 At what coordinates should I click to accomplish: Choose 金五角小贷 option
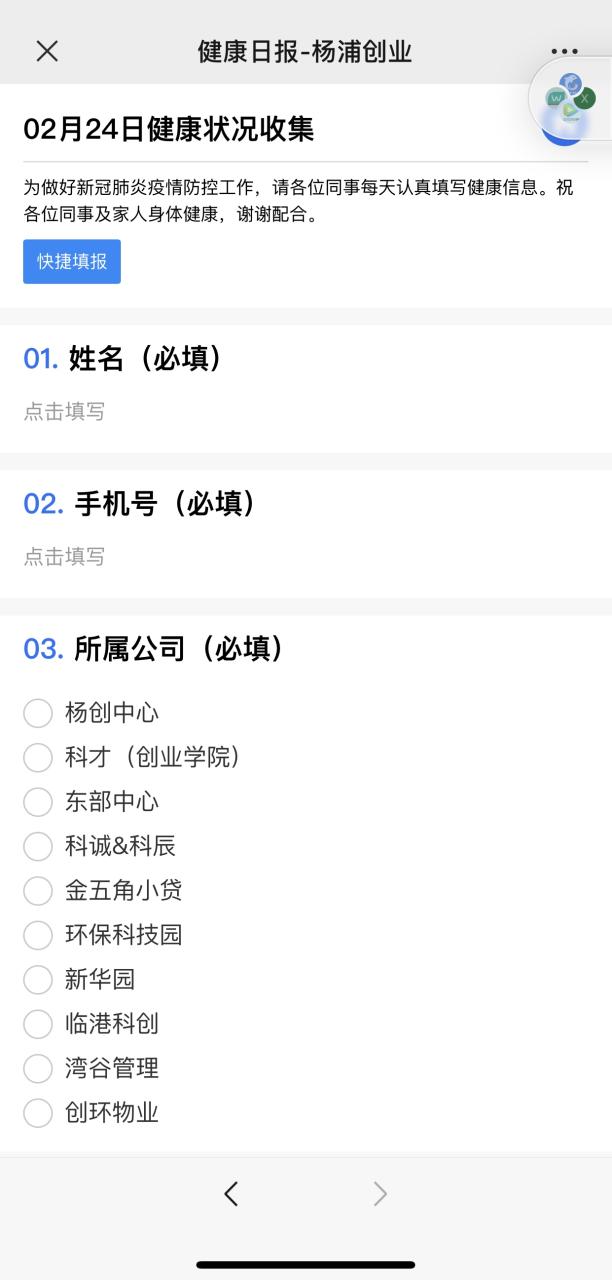38,890
